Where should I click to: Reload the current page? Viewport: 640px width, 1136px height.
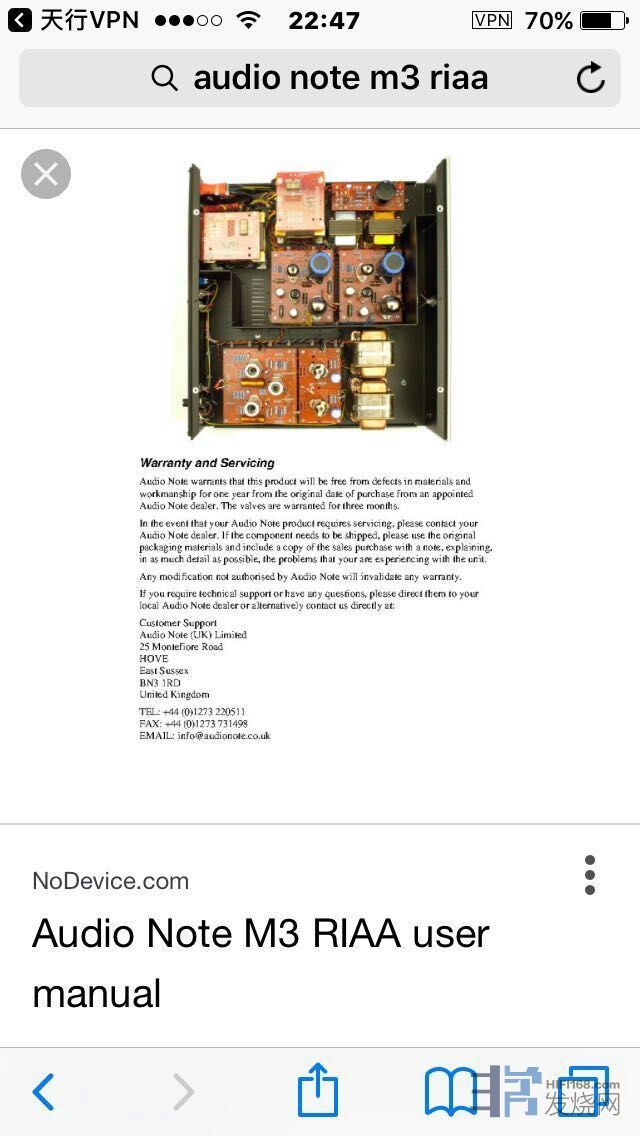click(x=591, y=78)
